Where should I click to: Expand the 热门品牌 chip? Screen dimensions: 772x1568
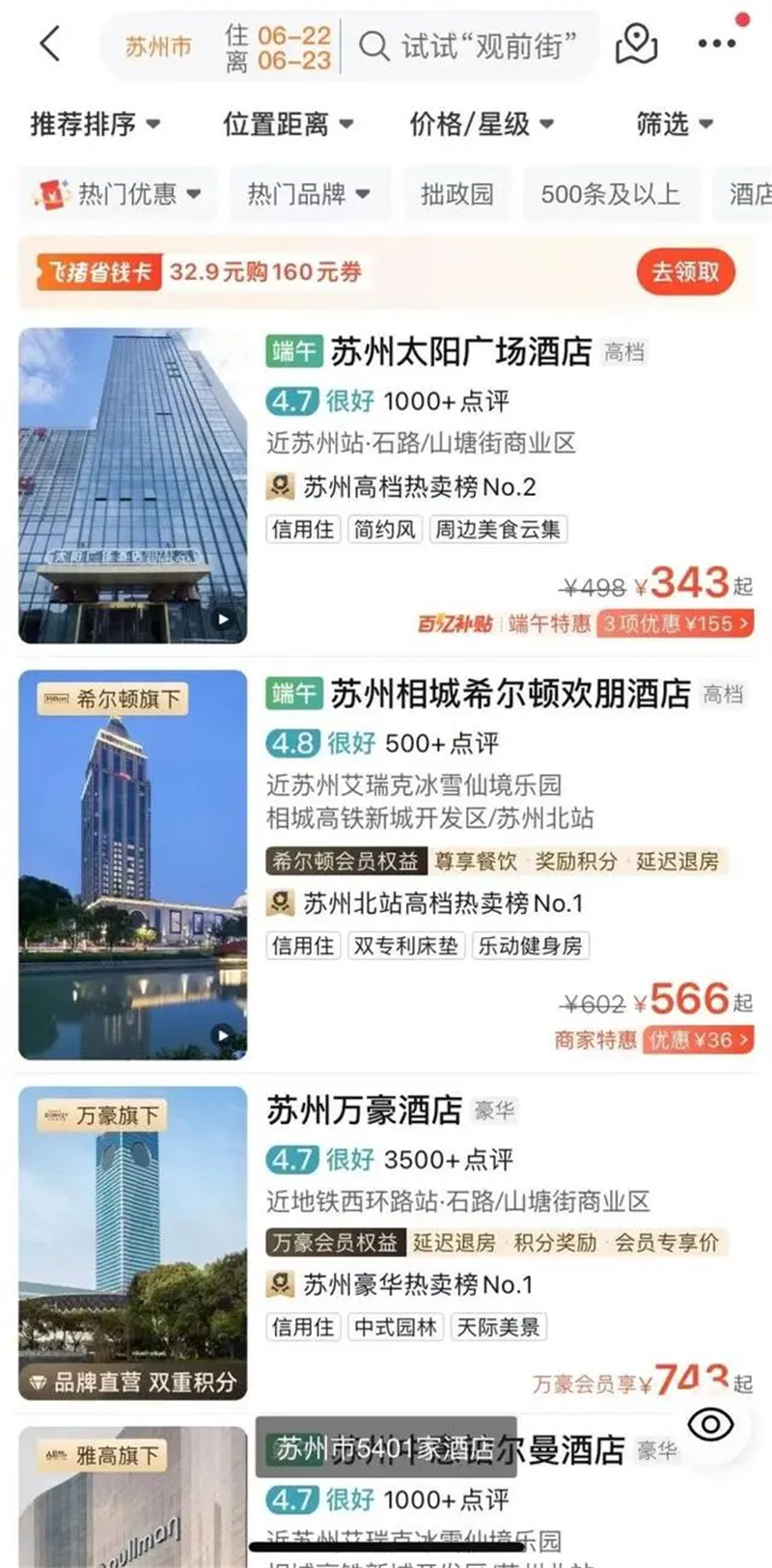click(x=308, y=194)
